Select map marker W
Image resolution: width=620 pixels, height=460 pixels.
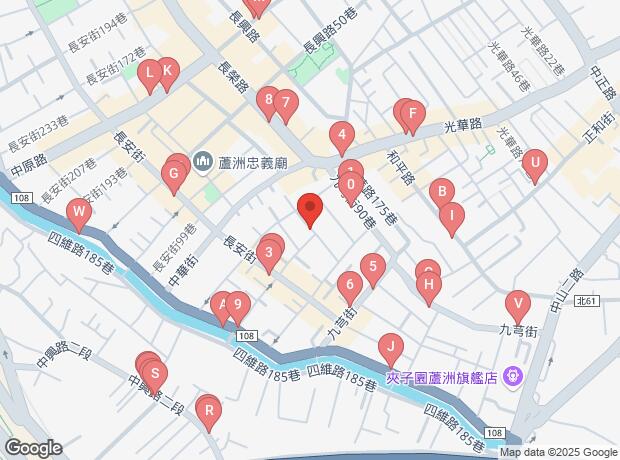tap(78, 212)
